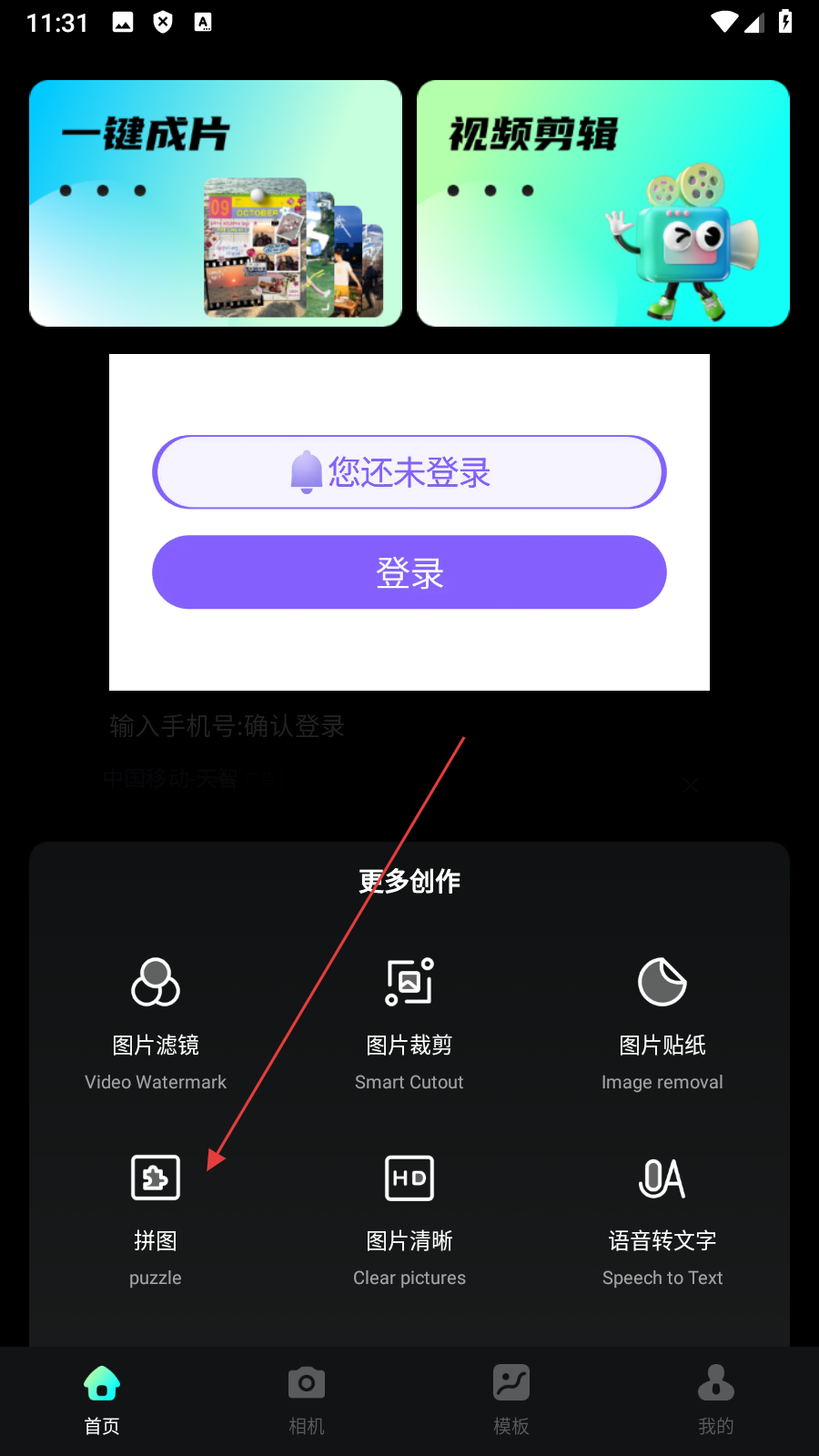Switch to the 相机 camera tab
The image size is (819, 1456).
click(x=307, y=1400)
